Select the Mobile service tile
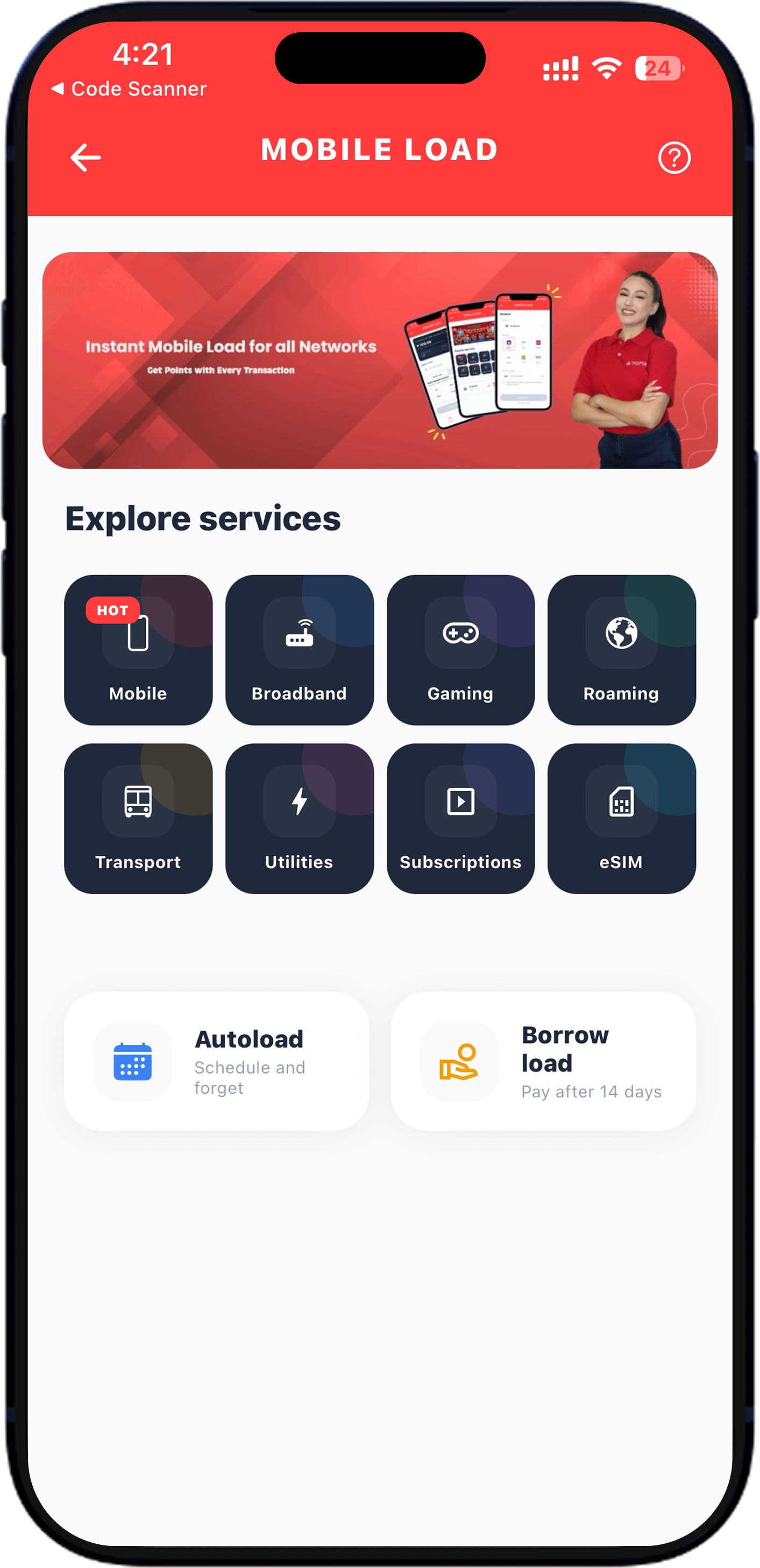Image resolution: width=760 pixels, height=1568 pixels. coord(138,649)
